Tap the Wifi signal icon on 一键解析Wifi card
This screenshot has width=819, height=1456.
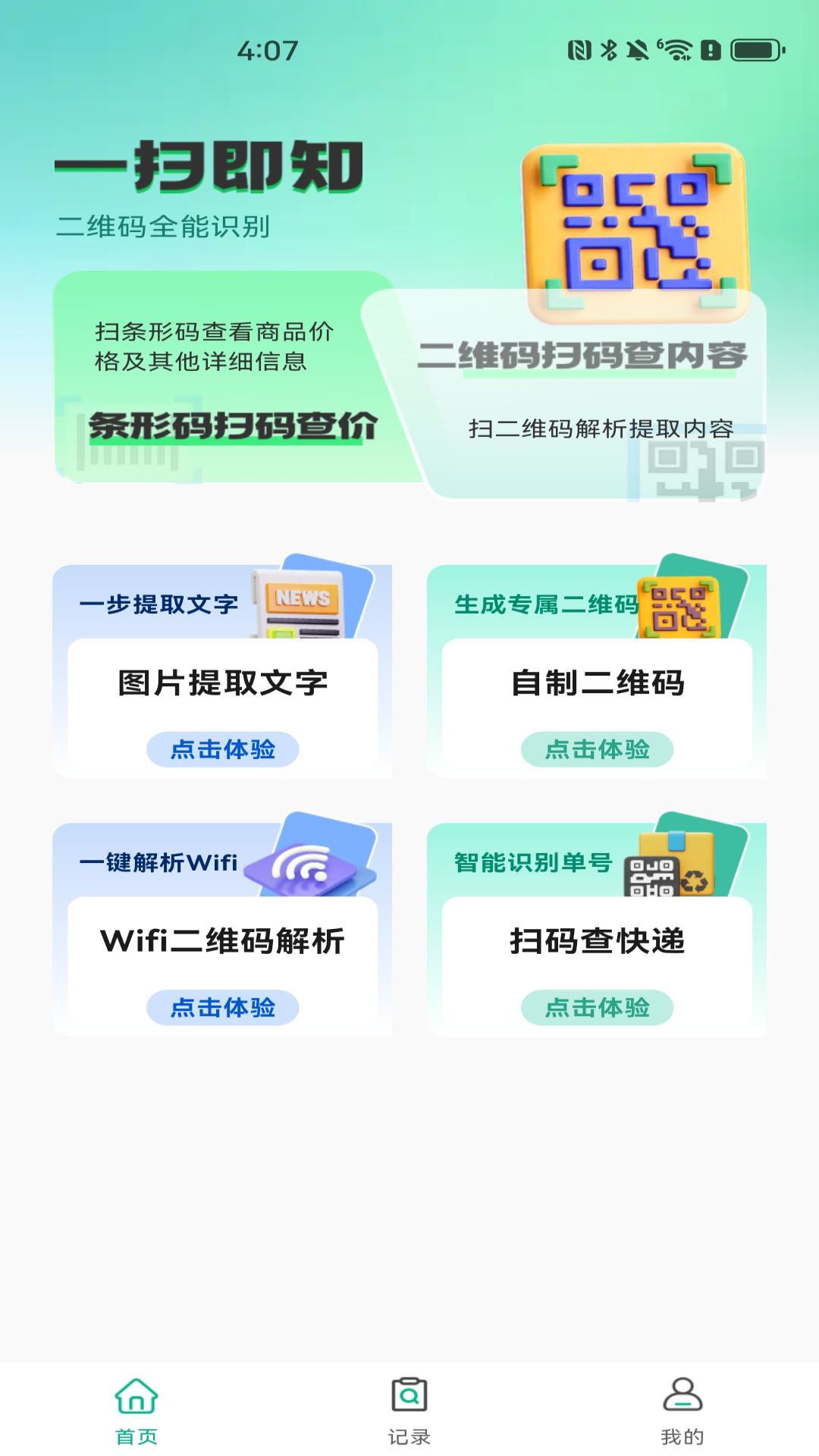point(306,864)
